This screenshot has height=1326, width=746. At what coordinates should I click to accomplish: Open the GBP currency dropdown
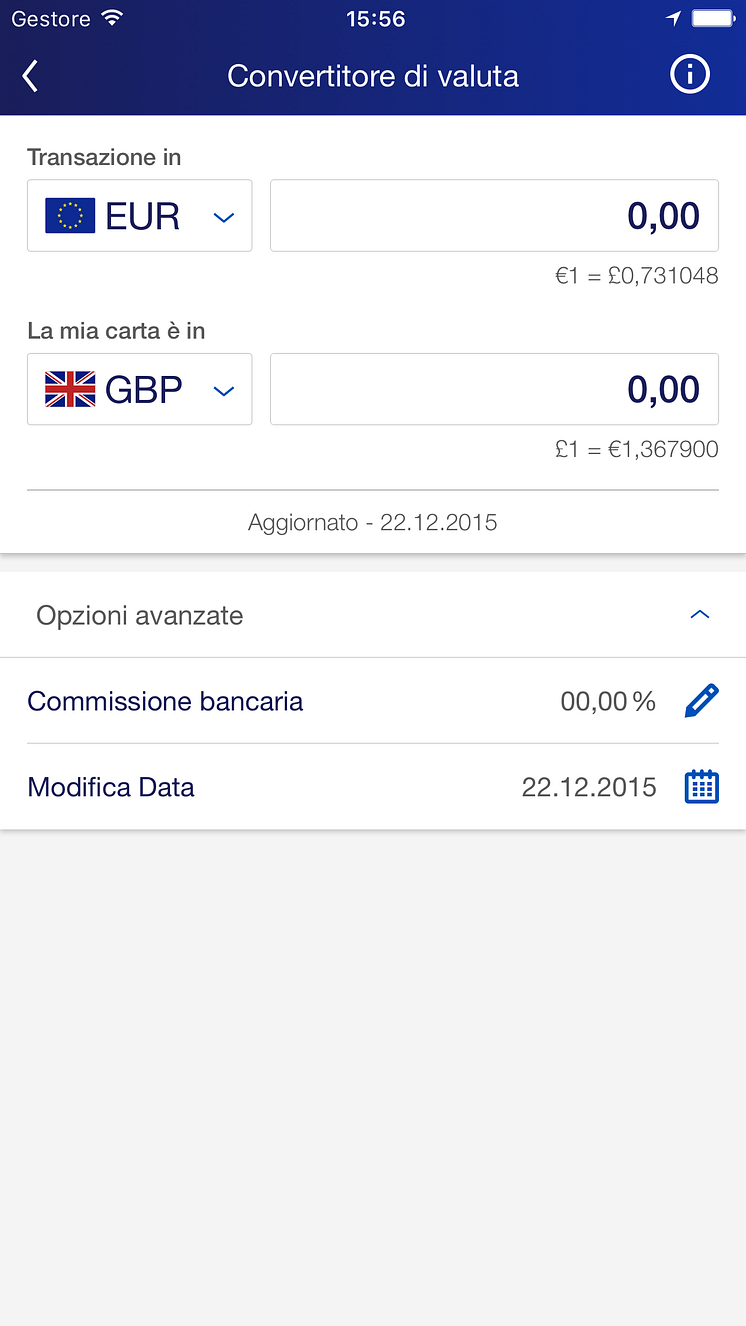point(140,389)
